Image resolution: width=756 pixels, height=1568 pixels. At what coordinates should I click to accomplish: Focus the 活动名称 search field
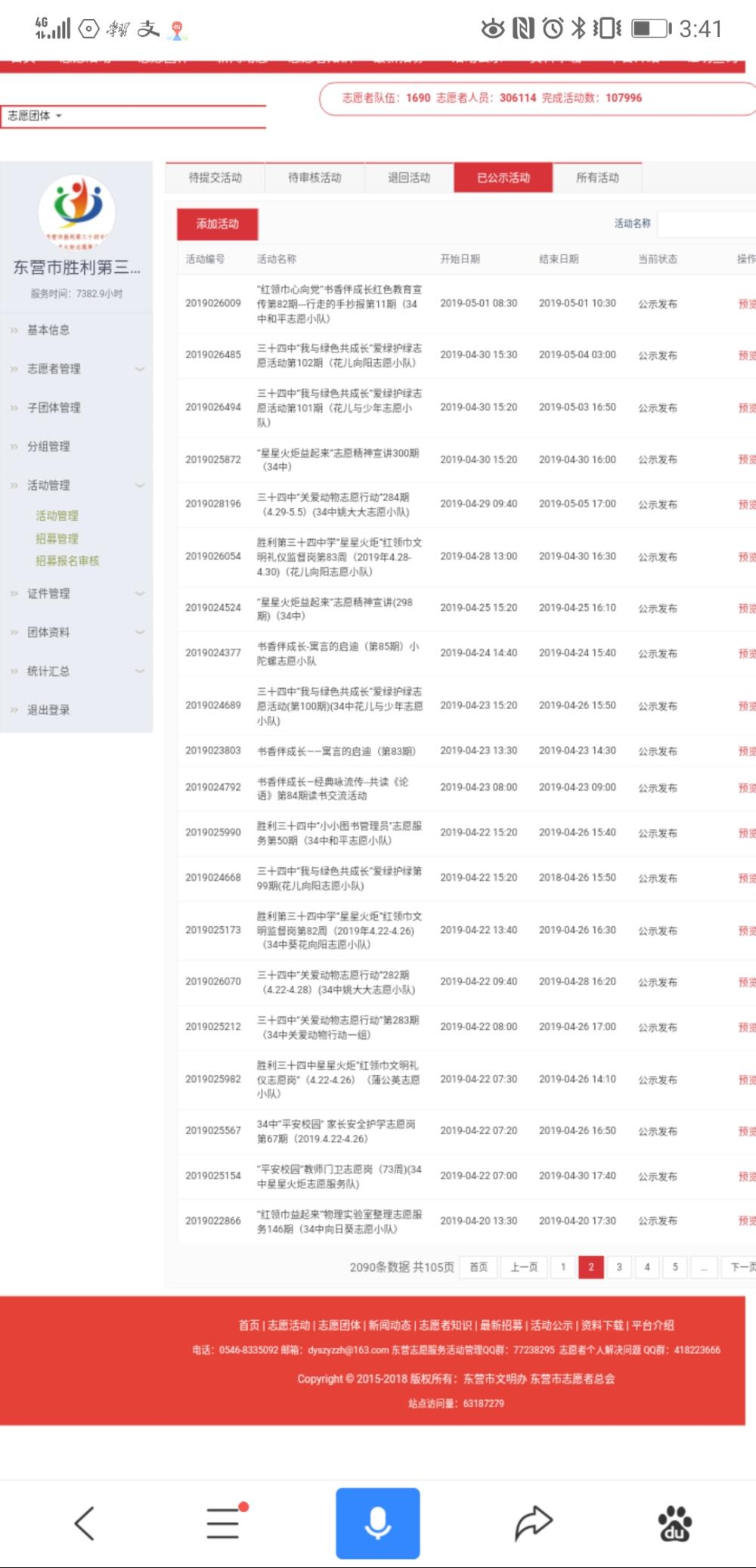coord(707,224)
